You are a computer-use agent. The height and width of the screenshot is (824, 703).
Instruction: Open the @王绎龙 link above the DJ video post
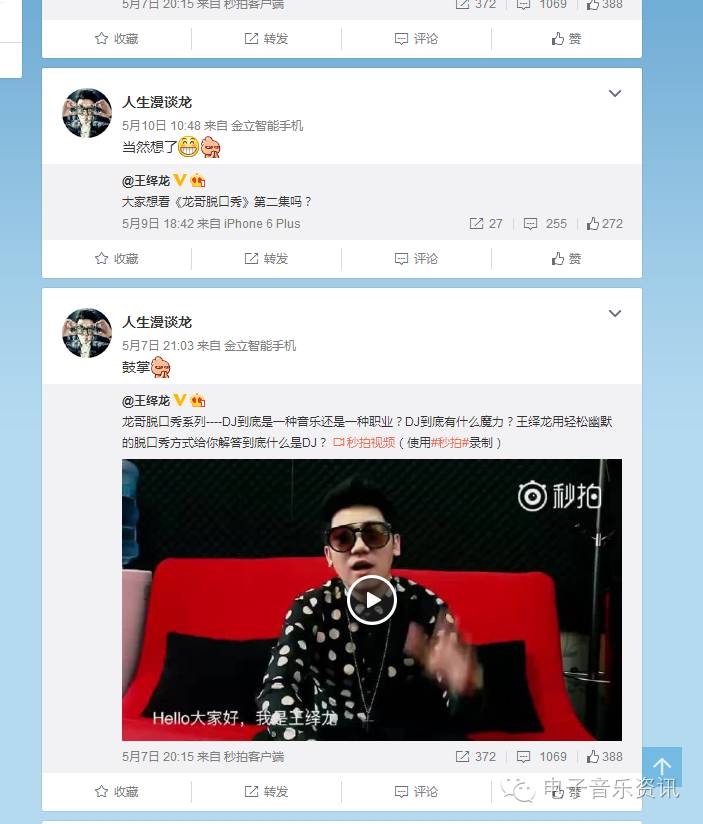146,401
